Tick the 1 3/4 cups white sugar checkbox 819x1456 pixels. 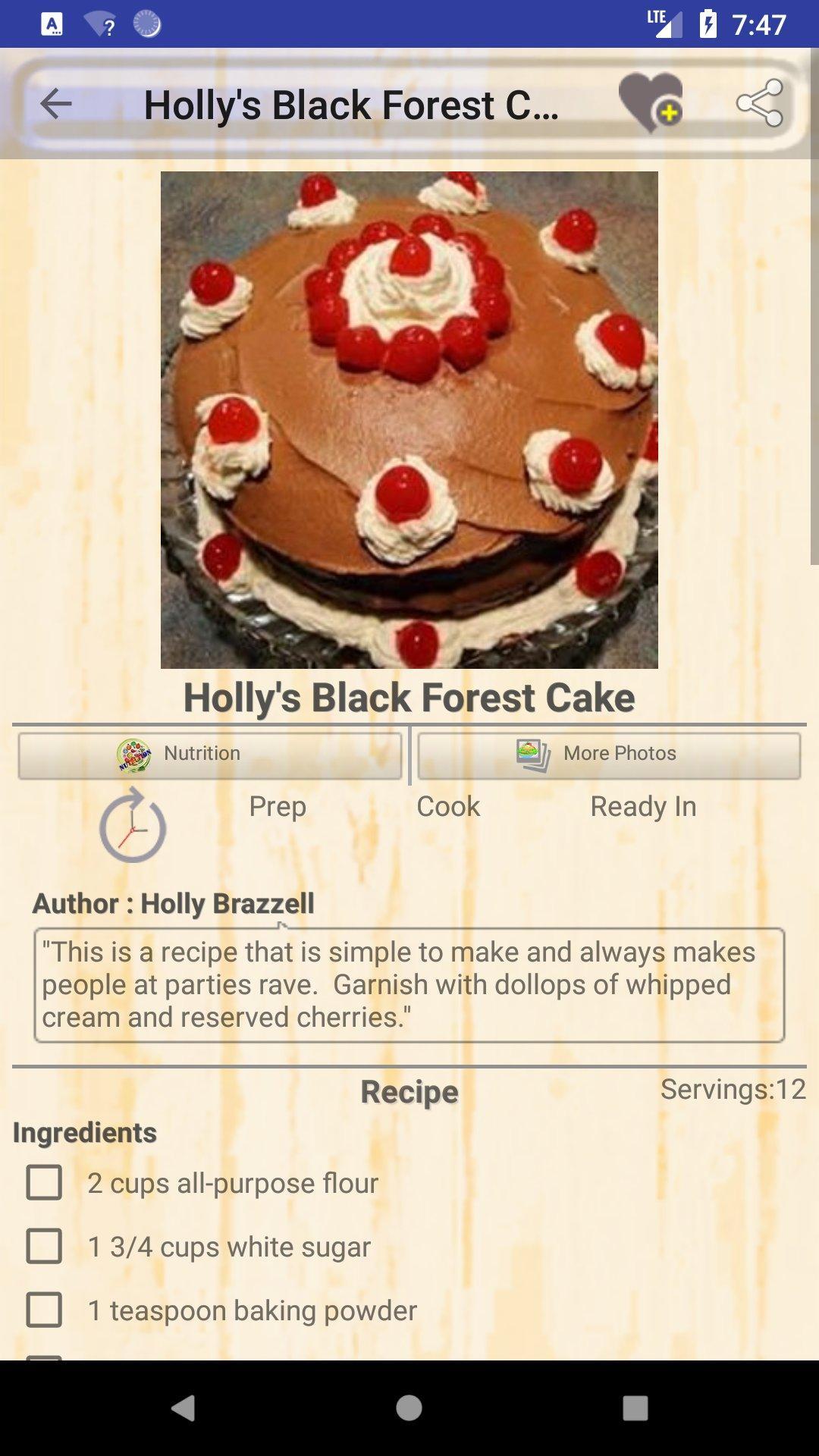pyautogui.click(x=44, y=1246)
